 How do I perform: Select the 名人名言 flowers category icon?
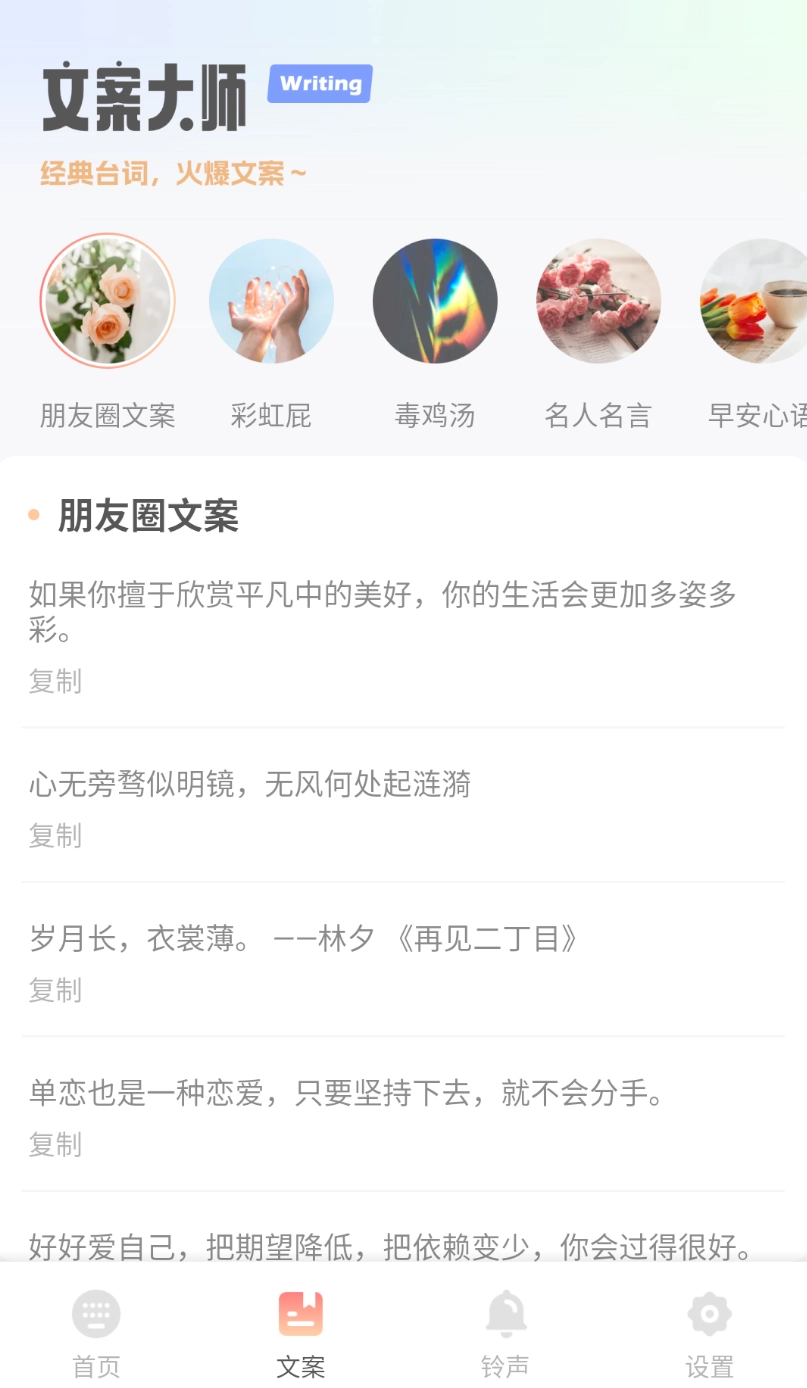coord(598,300)
